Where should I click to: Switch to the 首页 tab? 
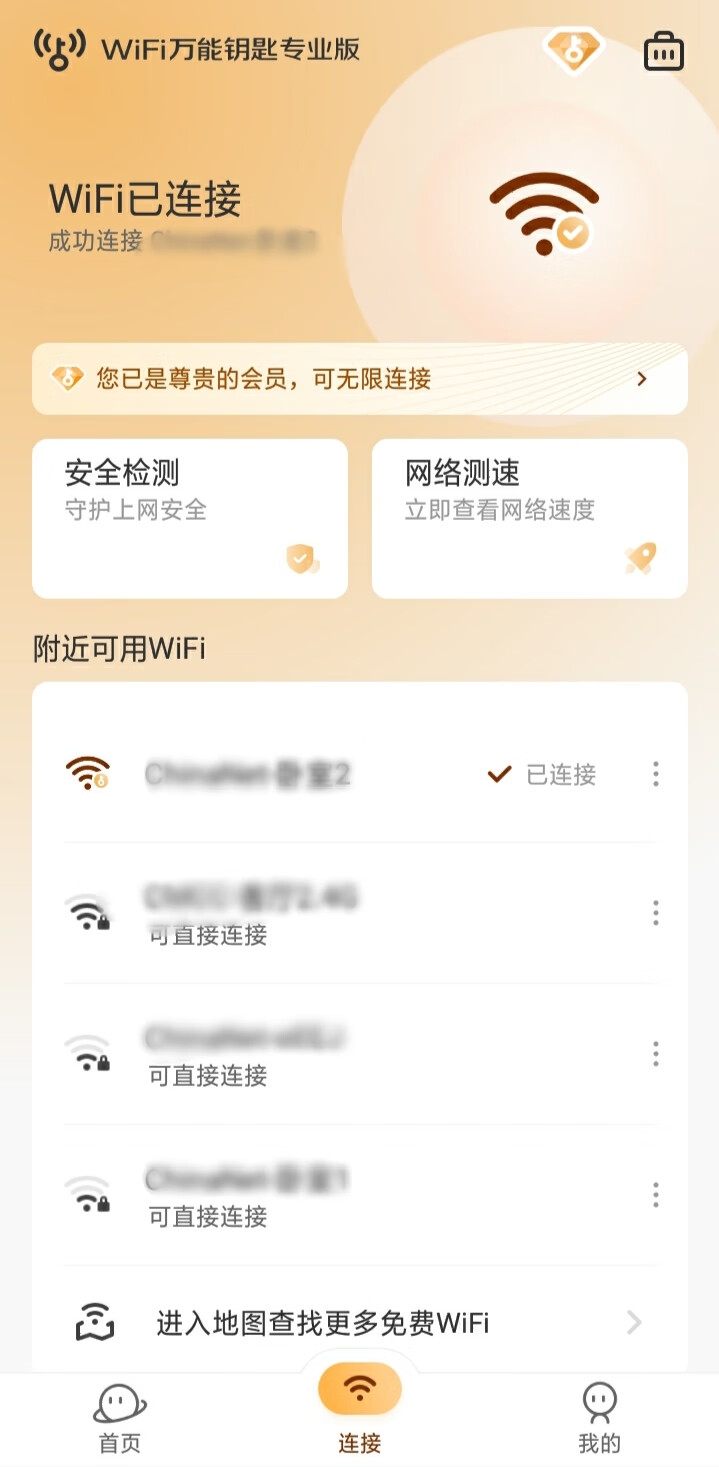(120, 1418)
